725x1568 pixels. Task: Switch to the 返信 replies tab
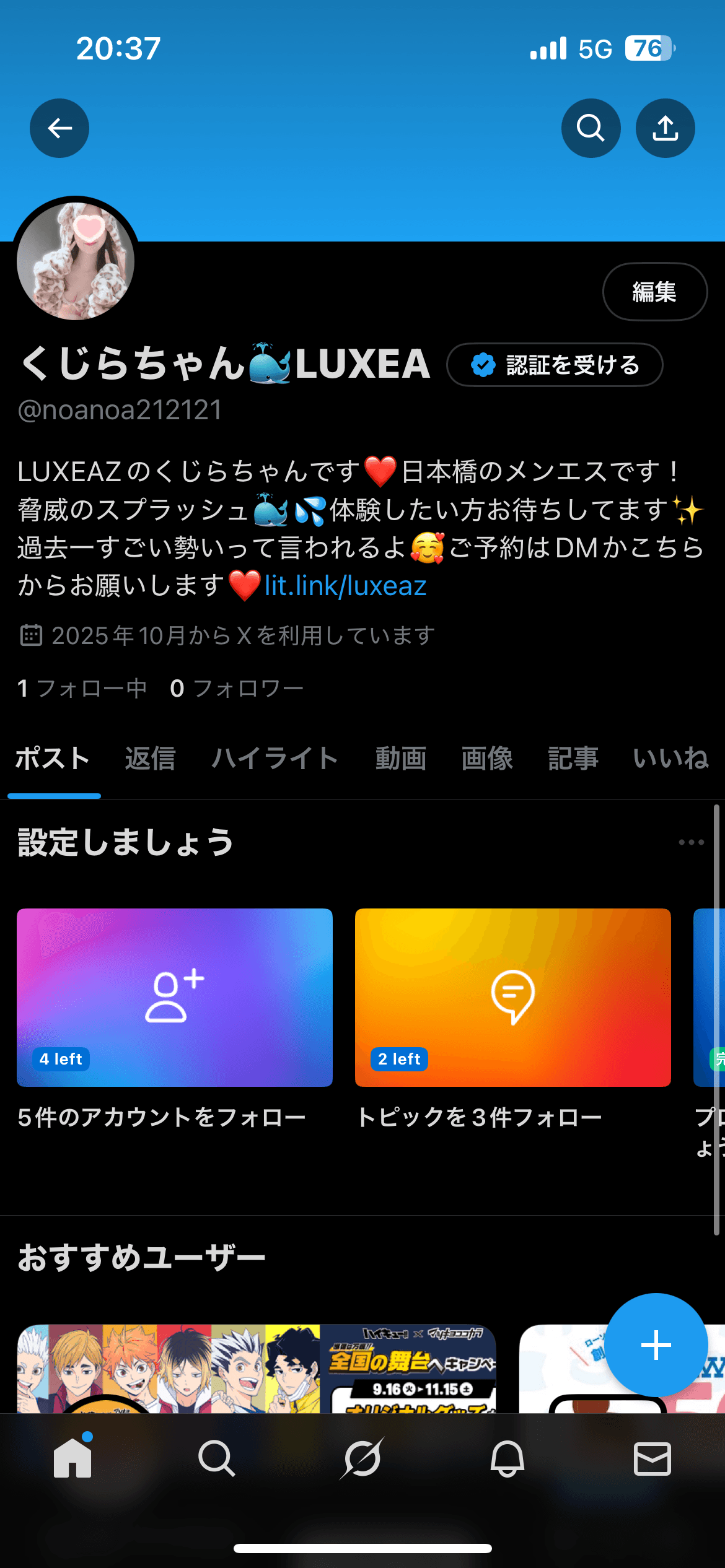[150, 759]
